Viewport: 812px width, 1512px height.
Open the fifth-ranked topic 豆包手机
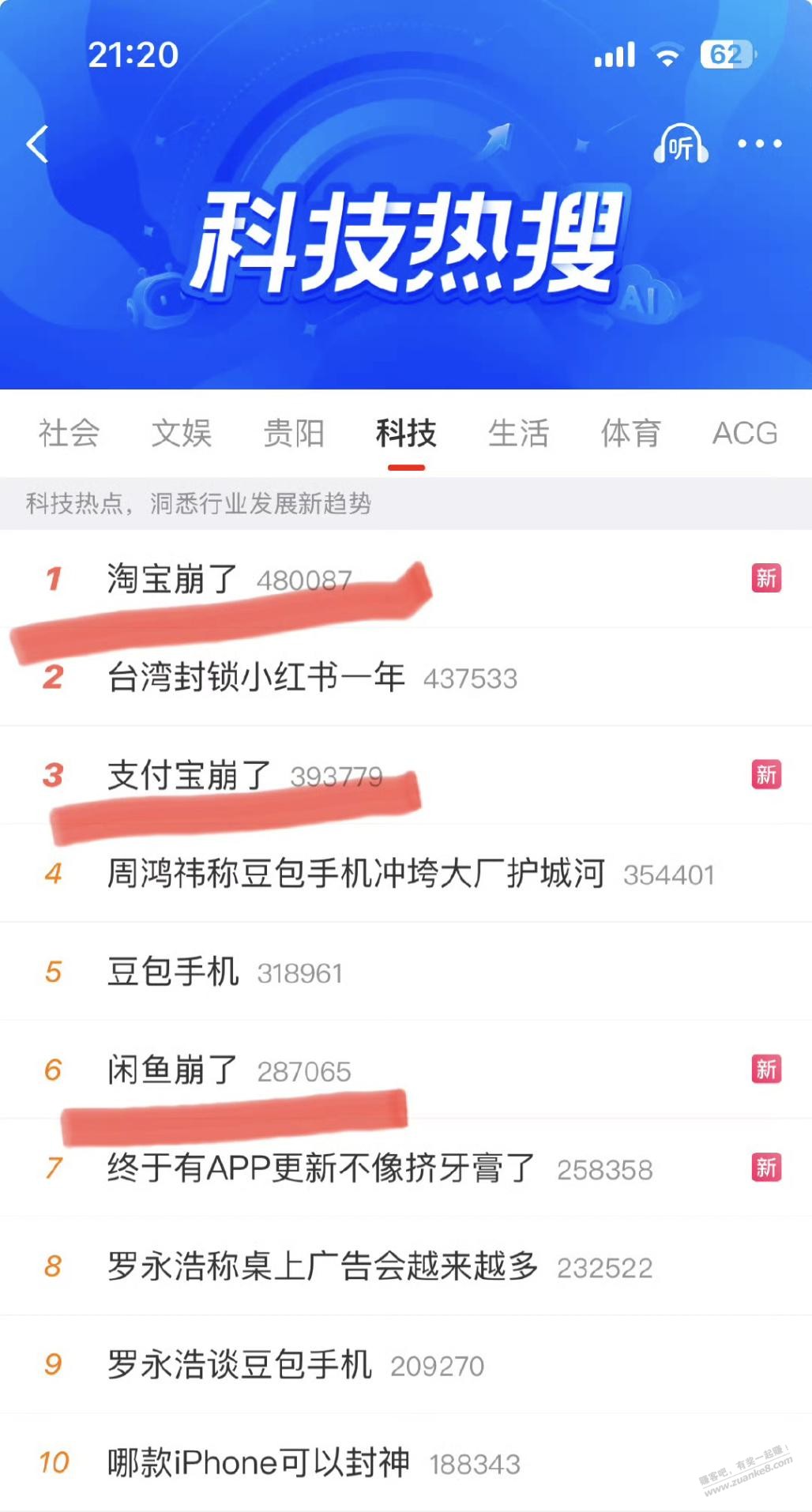pyautogui.click(x=173, y=972)
